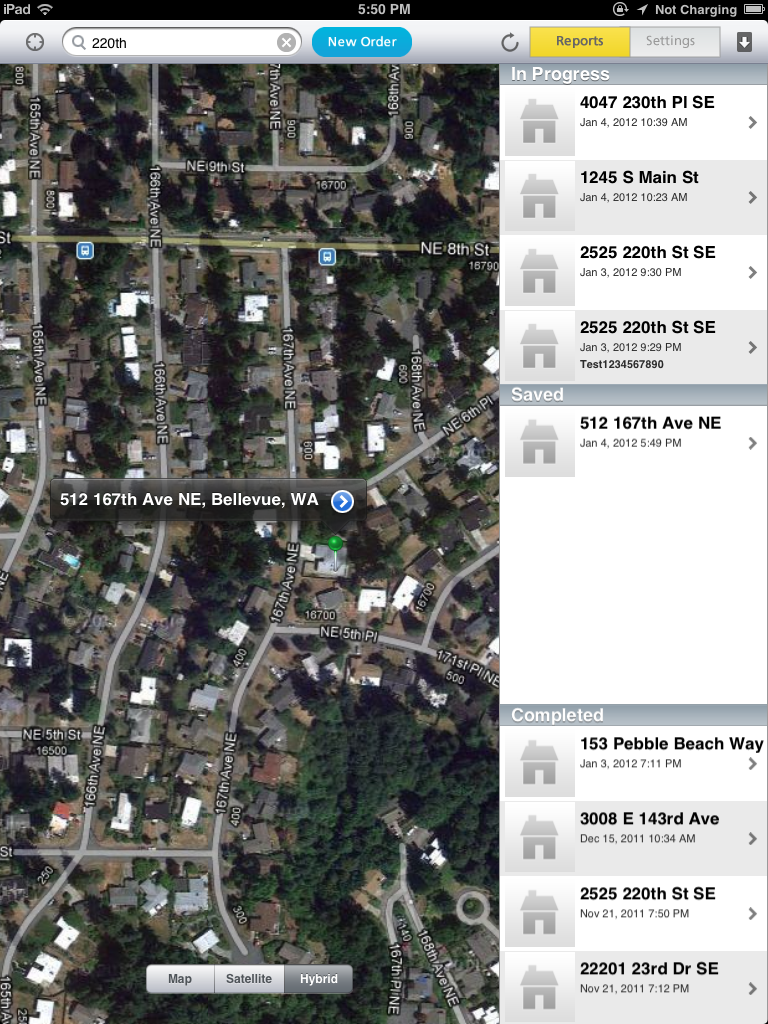Open details arrow in 512 167th Ave callout
The width and height of the screenshot is (768, 1024).
[x=342, y=501]
